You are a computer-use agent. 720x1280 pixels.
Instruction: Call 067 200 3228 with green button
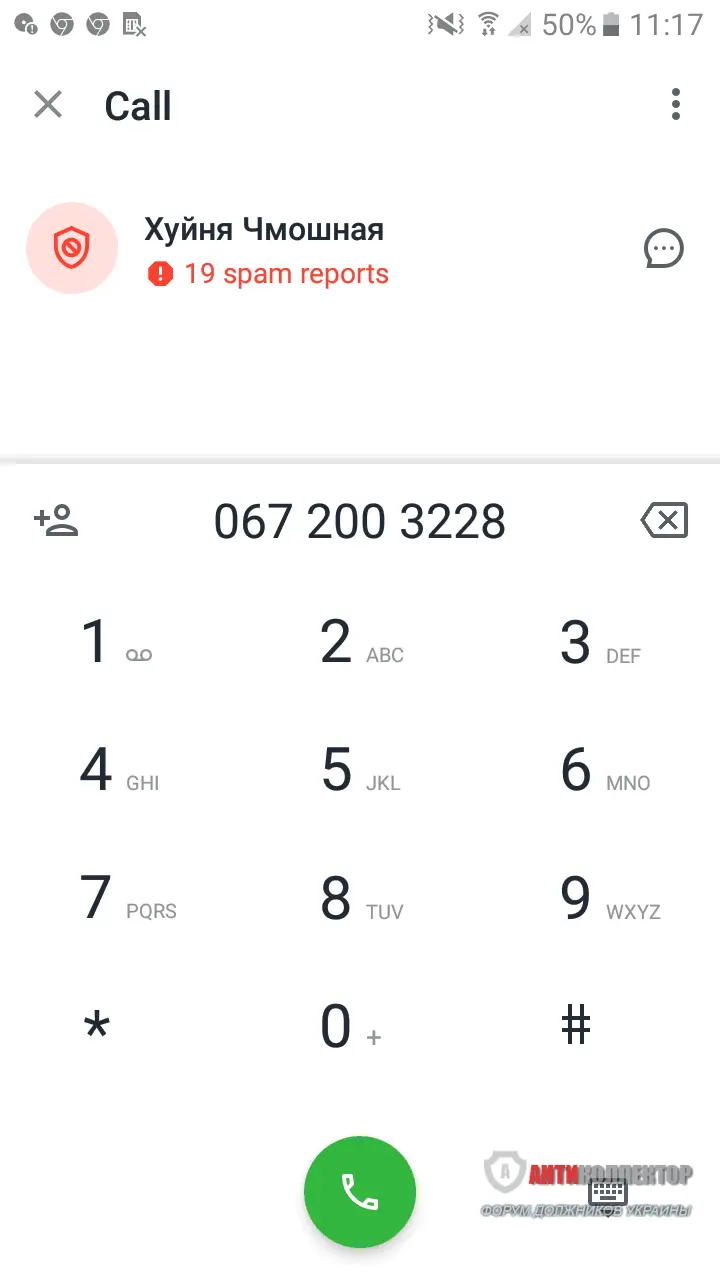click(x=360, y=1192)
